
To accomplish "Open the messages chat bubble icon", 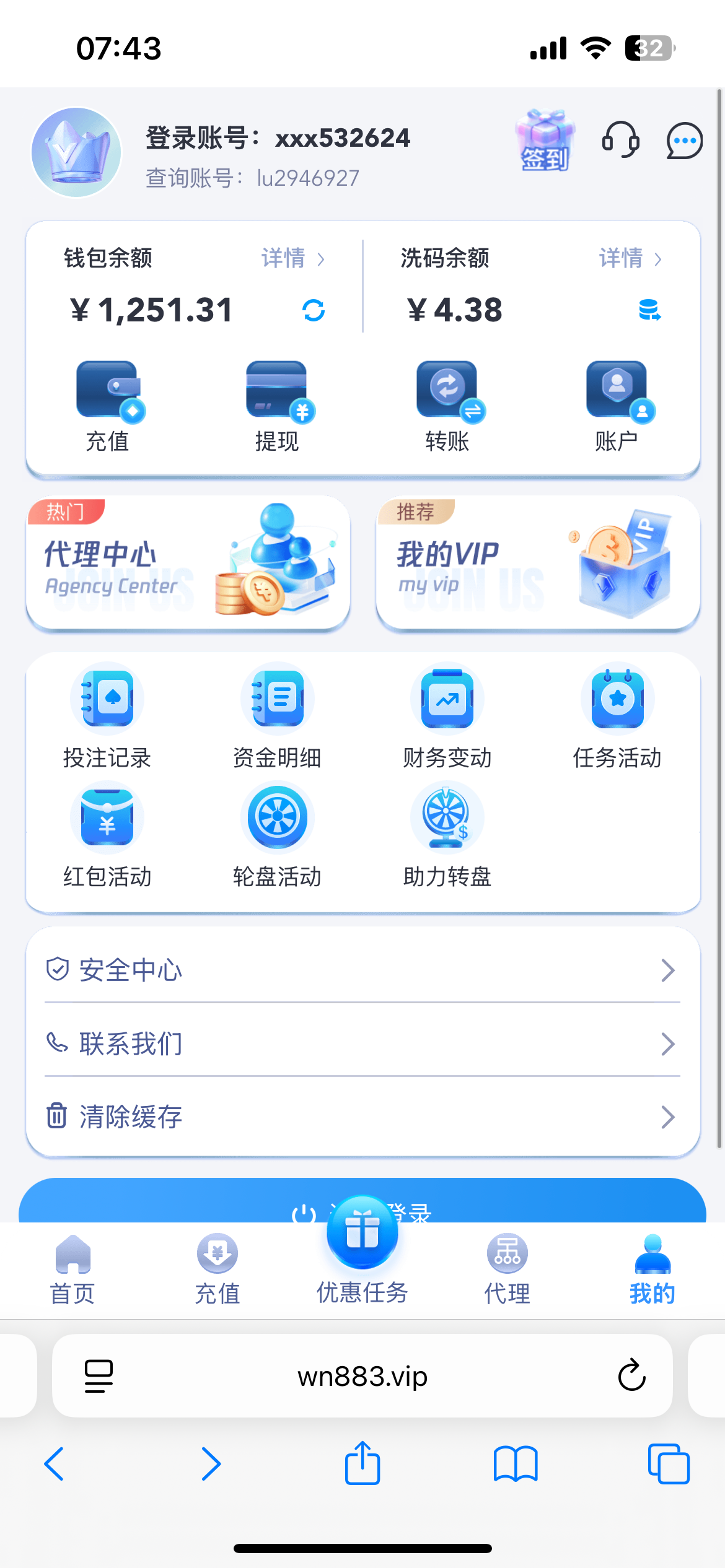I will 684,141.
